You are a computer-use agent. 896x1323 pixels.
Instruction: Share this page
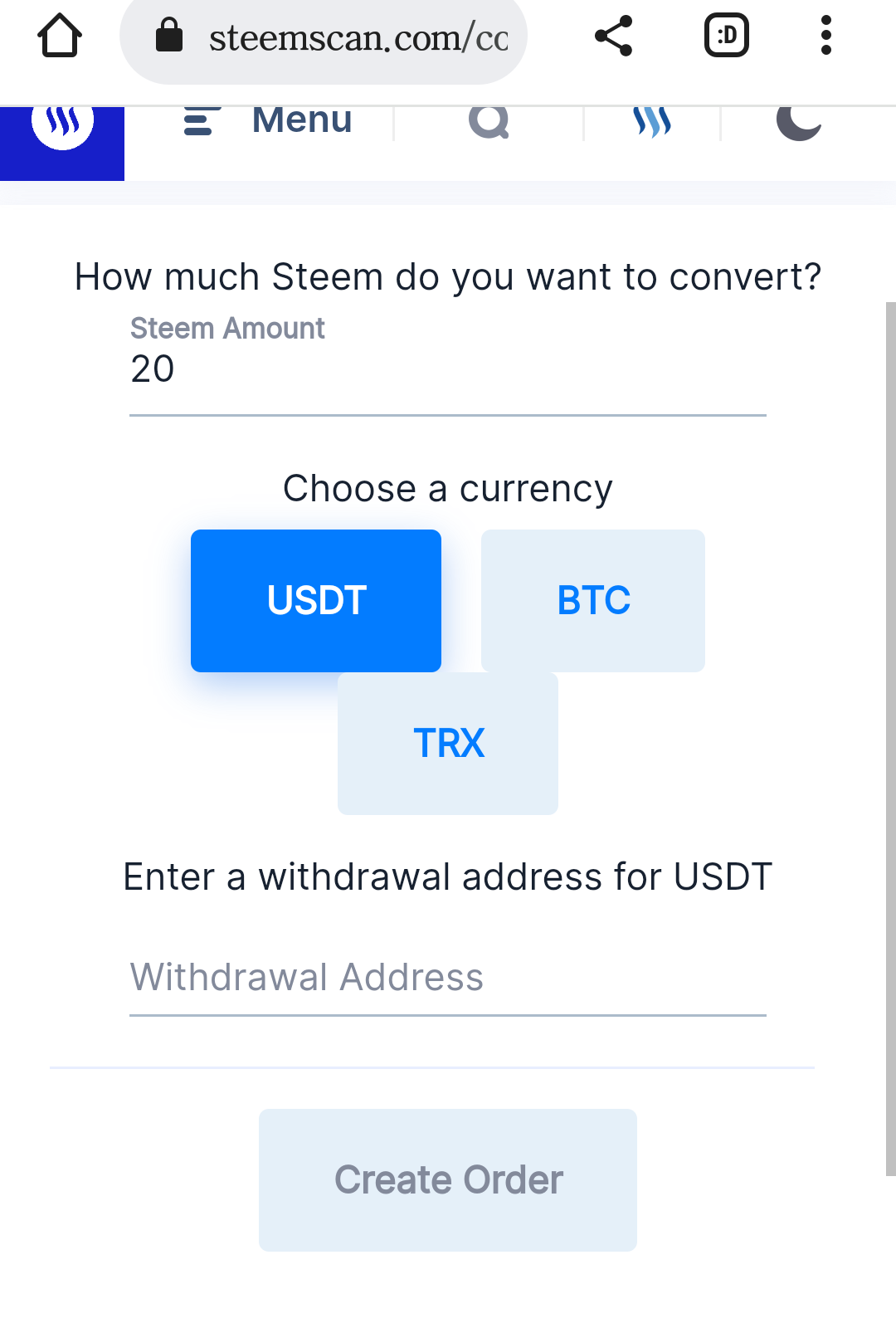pos(614,36)
